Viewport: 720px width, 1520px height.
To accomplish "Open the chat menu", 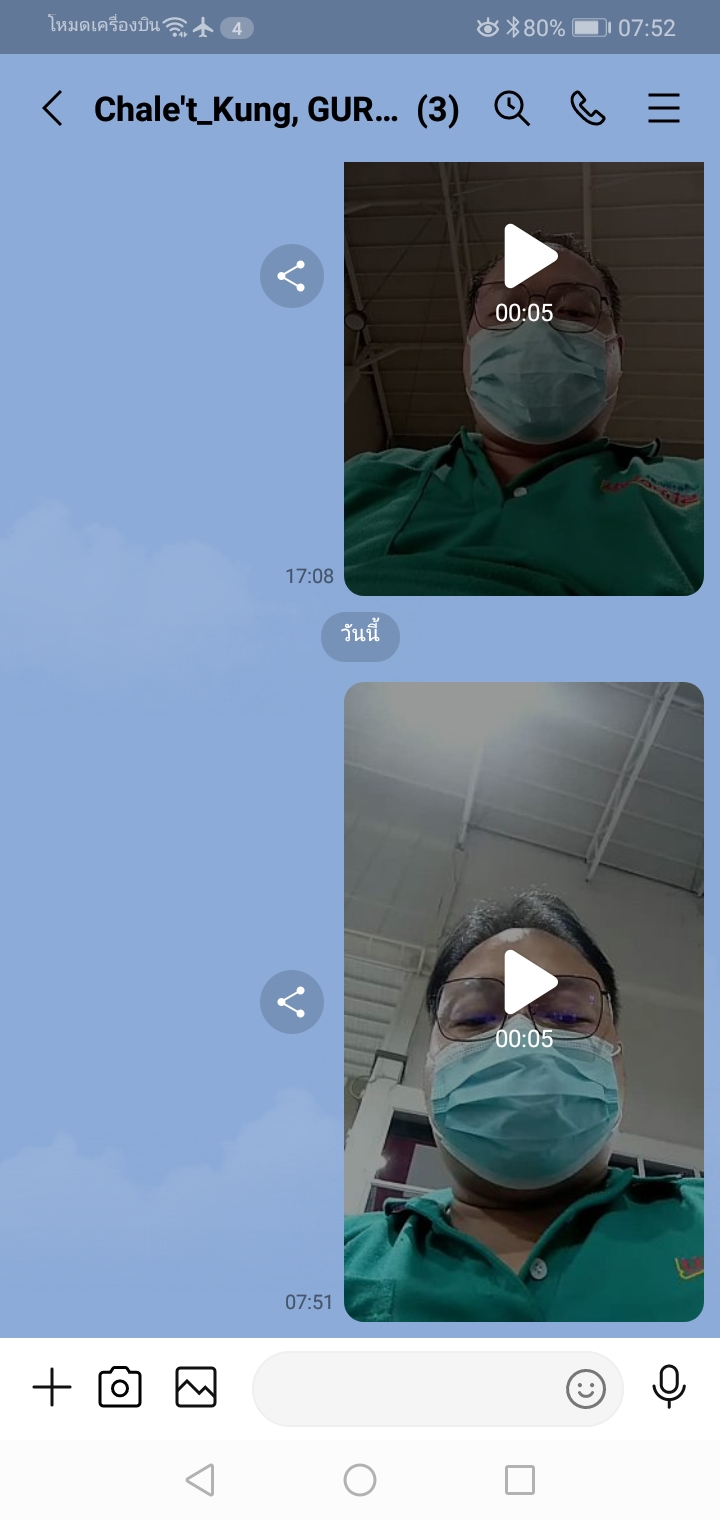I will point(663,109).
